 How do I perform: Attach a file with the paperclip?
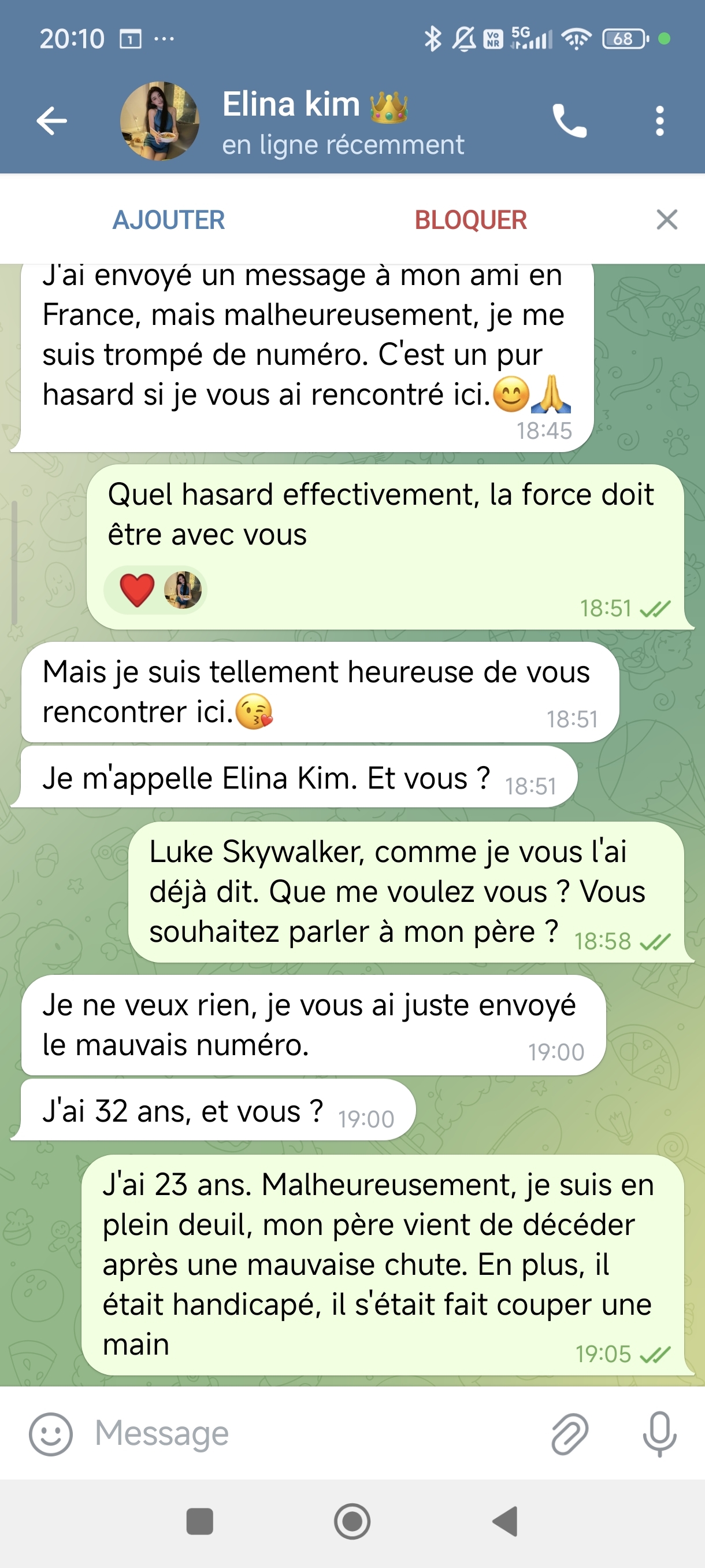click(x=569, y=1433)
